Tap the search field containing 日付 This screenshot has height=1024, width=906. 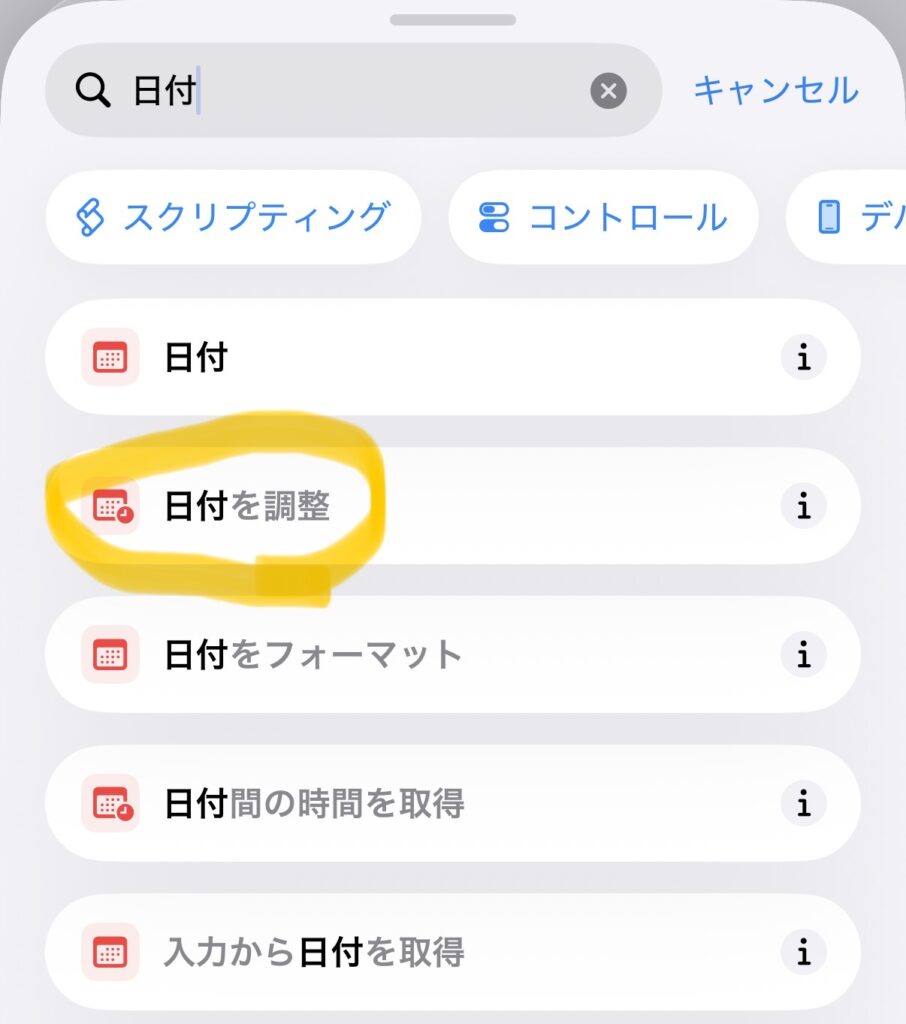350,92
